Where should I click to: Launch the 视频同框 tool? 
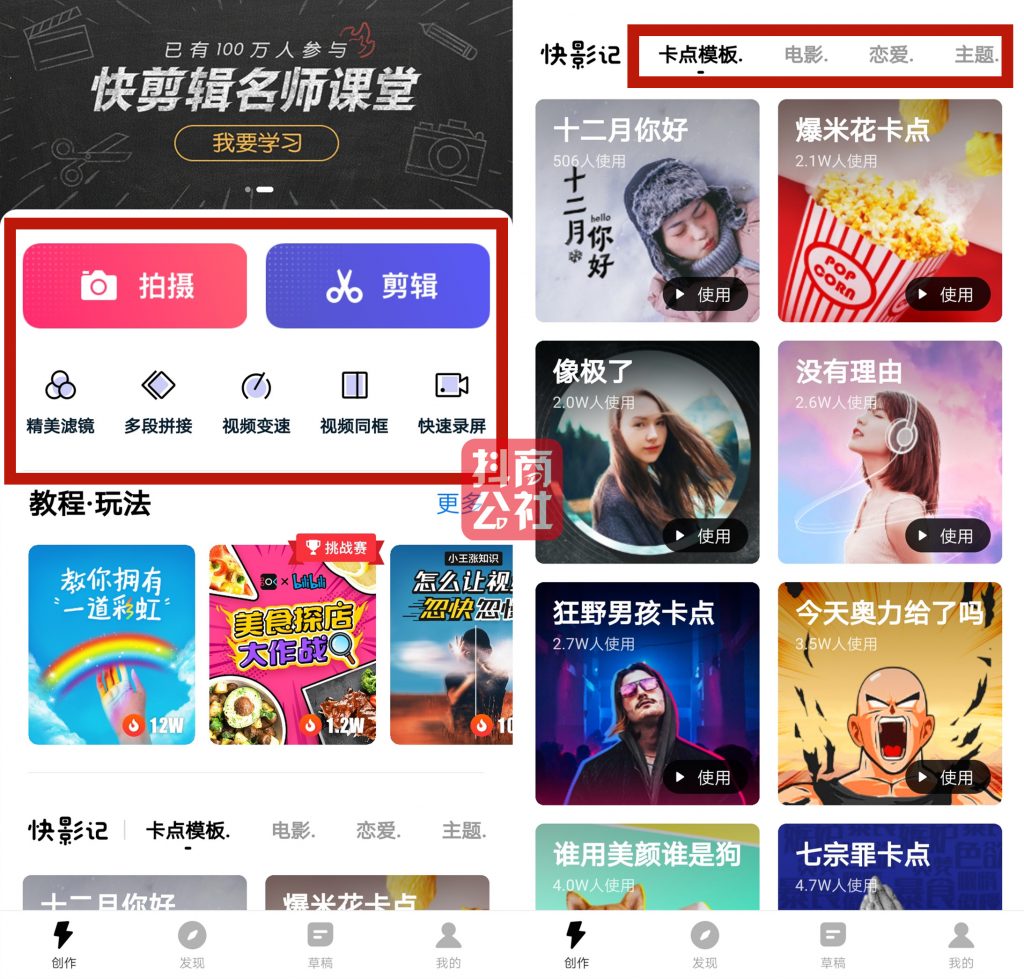pyautogui.click(x=354, y=402)
